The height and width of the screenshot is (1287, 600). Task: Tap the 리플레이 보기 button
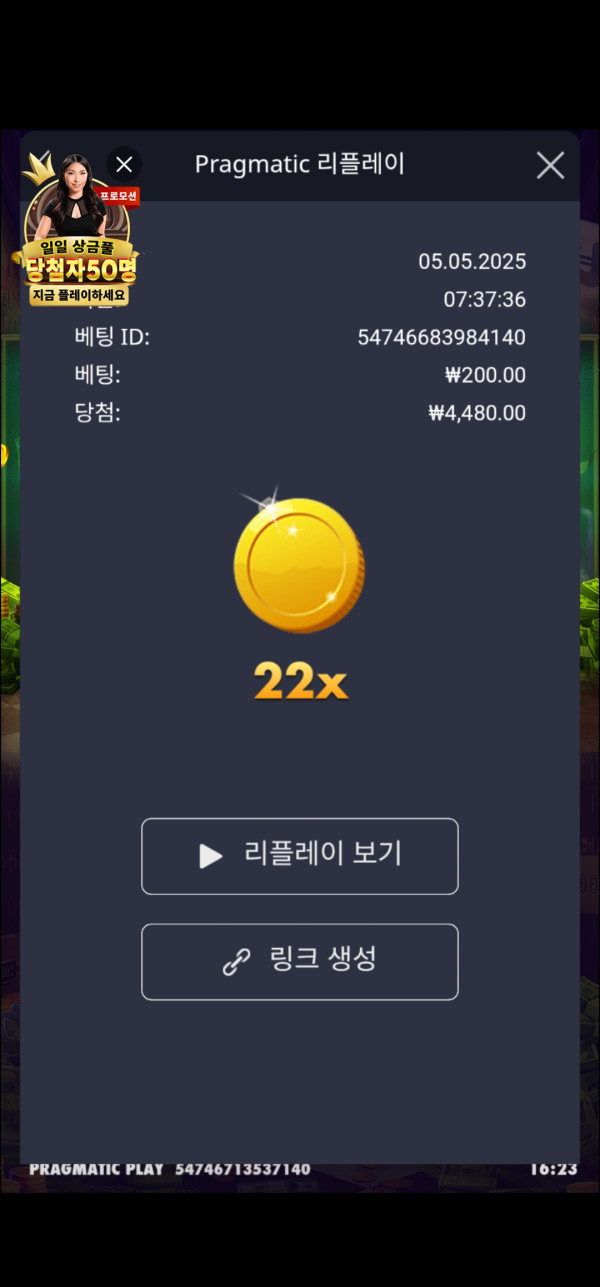299,856
